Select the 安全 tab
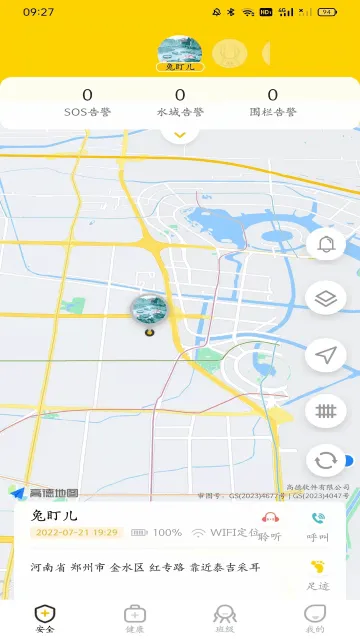360x639 pixels. click(x=45, y=619)
